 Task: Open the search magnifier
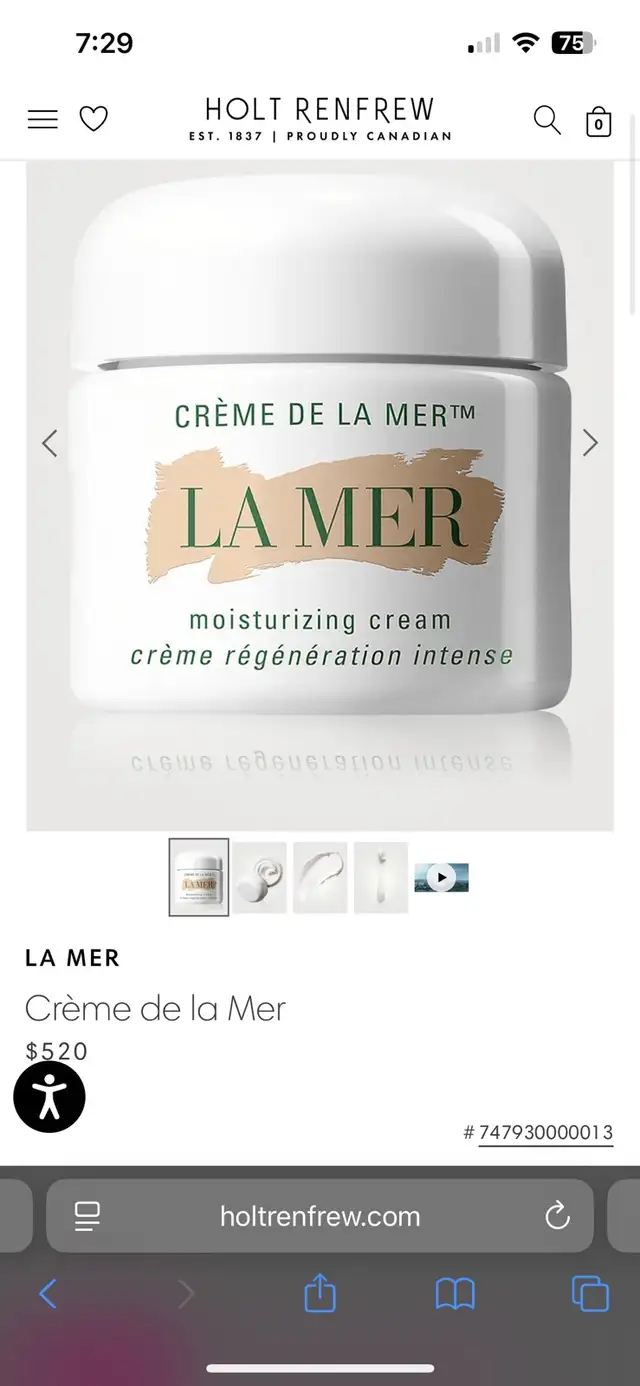click(x=547, y=120)
